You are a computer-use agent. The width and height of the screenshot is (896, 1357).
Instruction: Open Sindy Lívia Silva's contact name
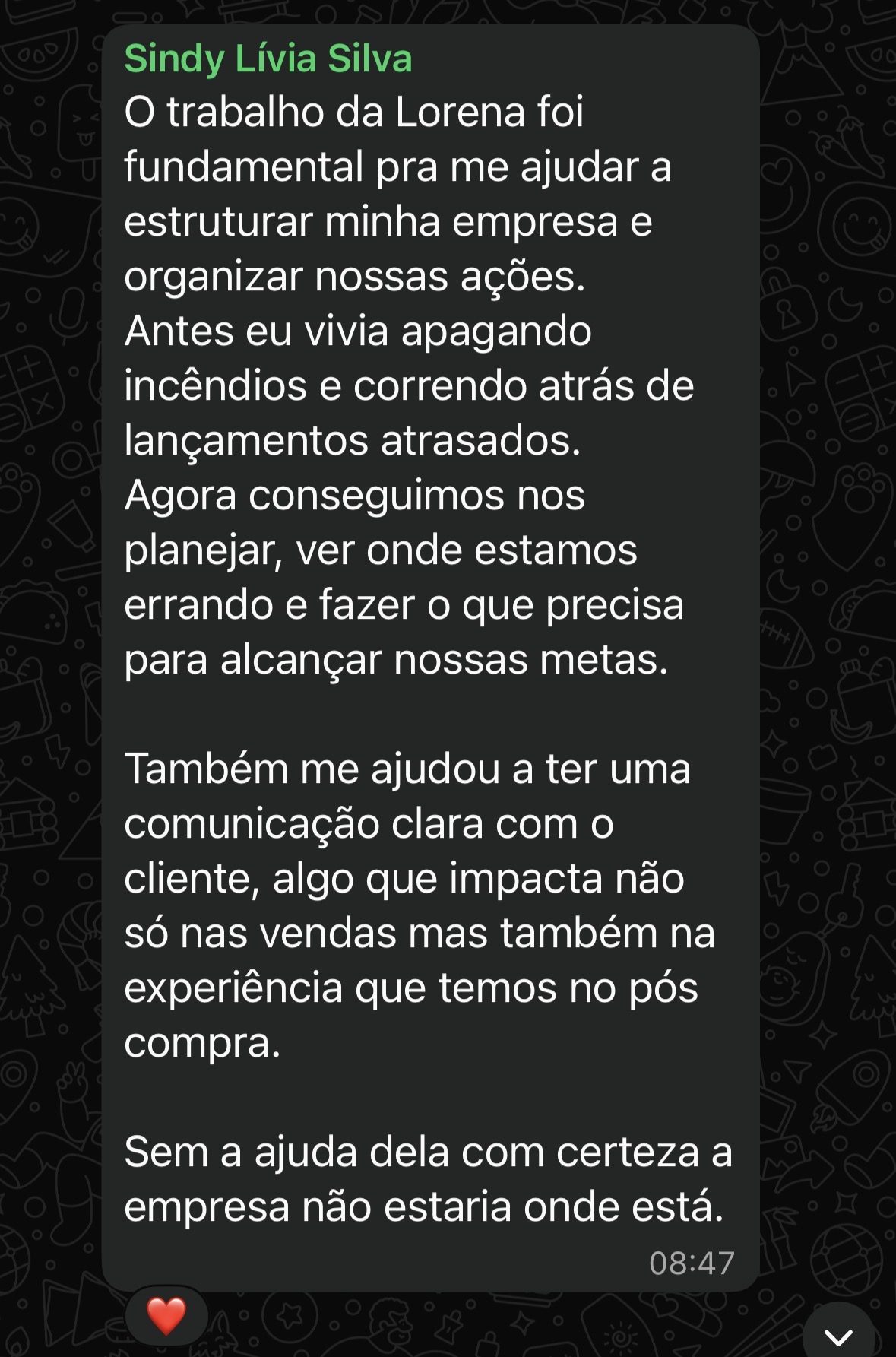coord(268,59)
